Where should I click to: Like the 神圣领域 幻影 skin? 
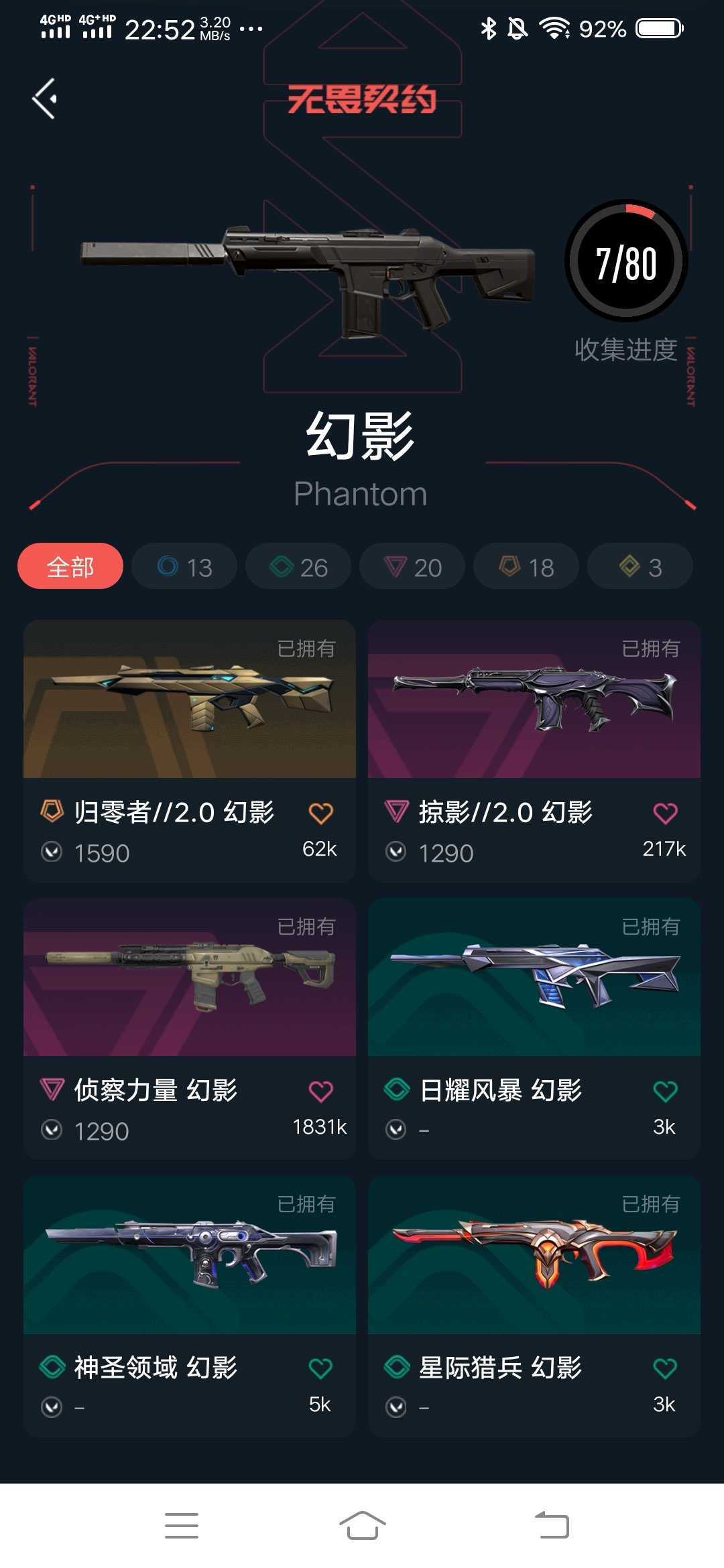(320, 1368)
